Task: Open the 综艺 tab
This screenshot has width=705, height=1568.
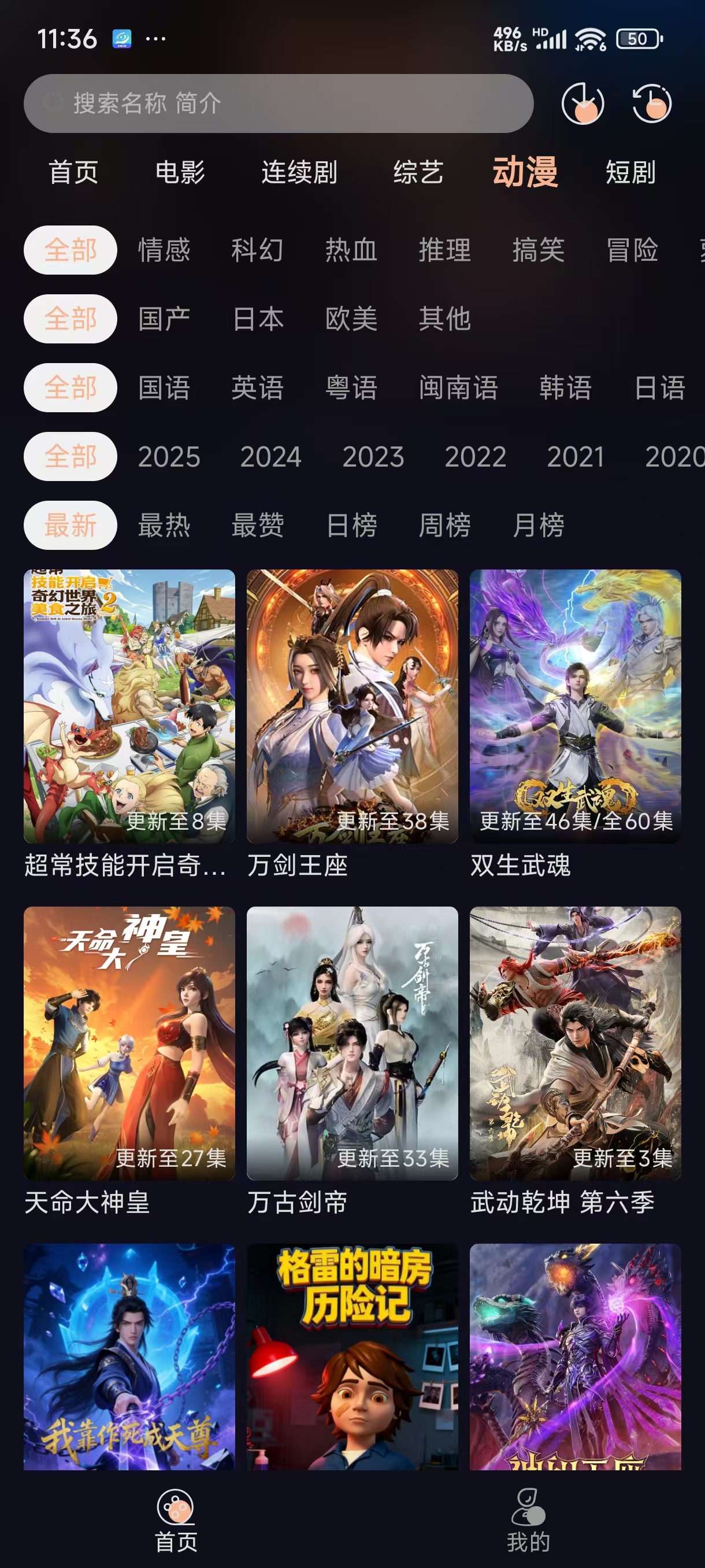Action: [418, 172]
